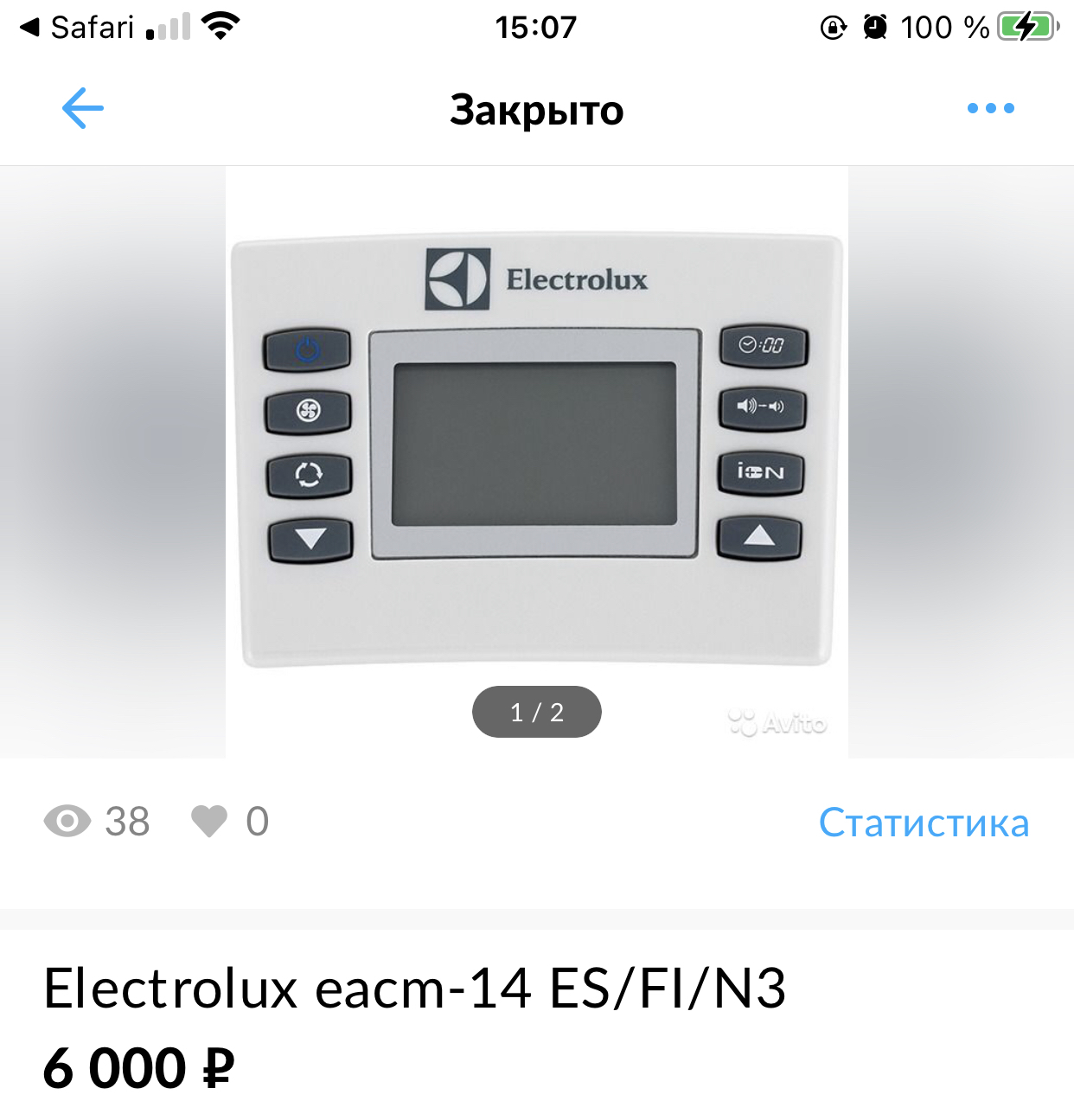
Task: Open the Electrolux listing photo
Action: tap(536, 450)
